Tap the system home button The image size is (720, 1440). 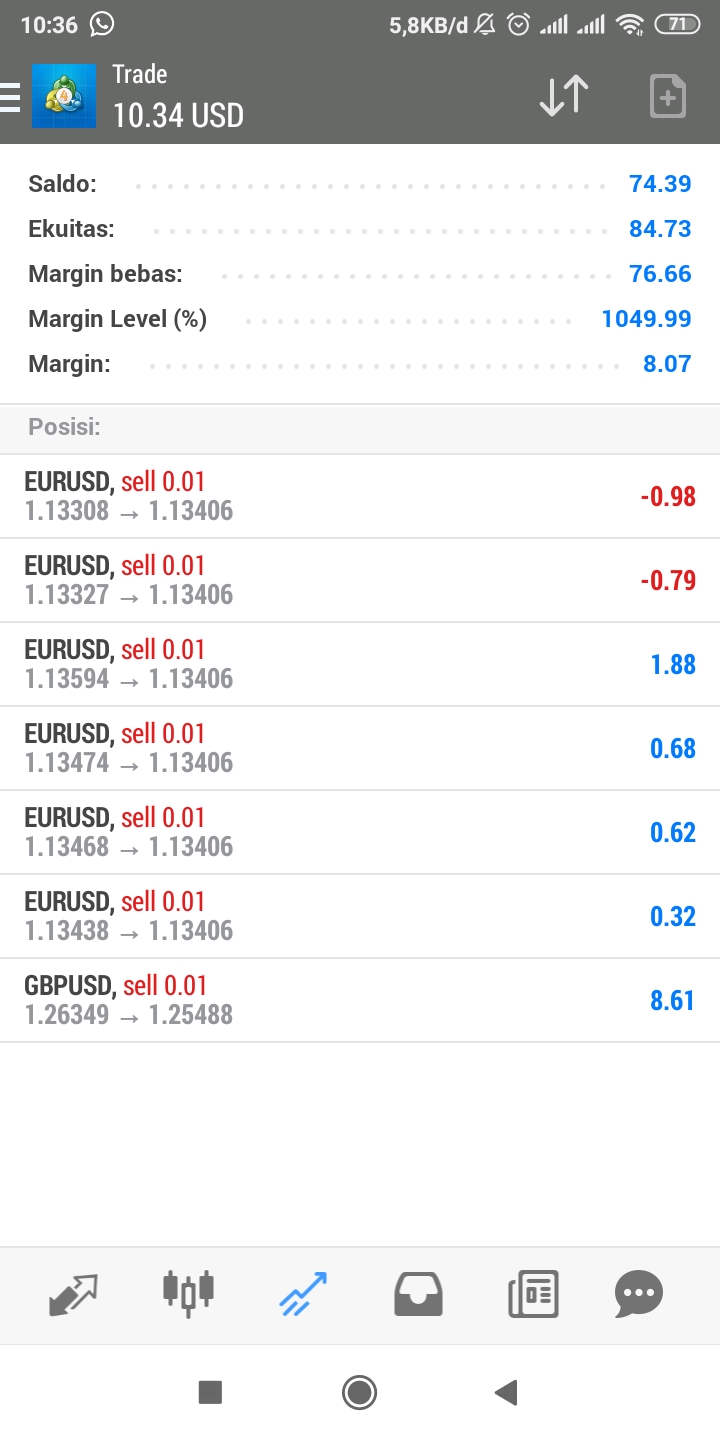[x=359, y=1392]
